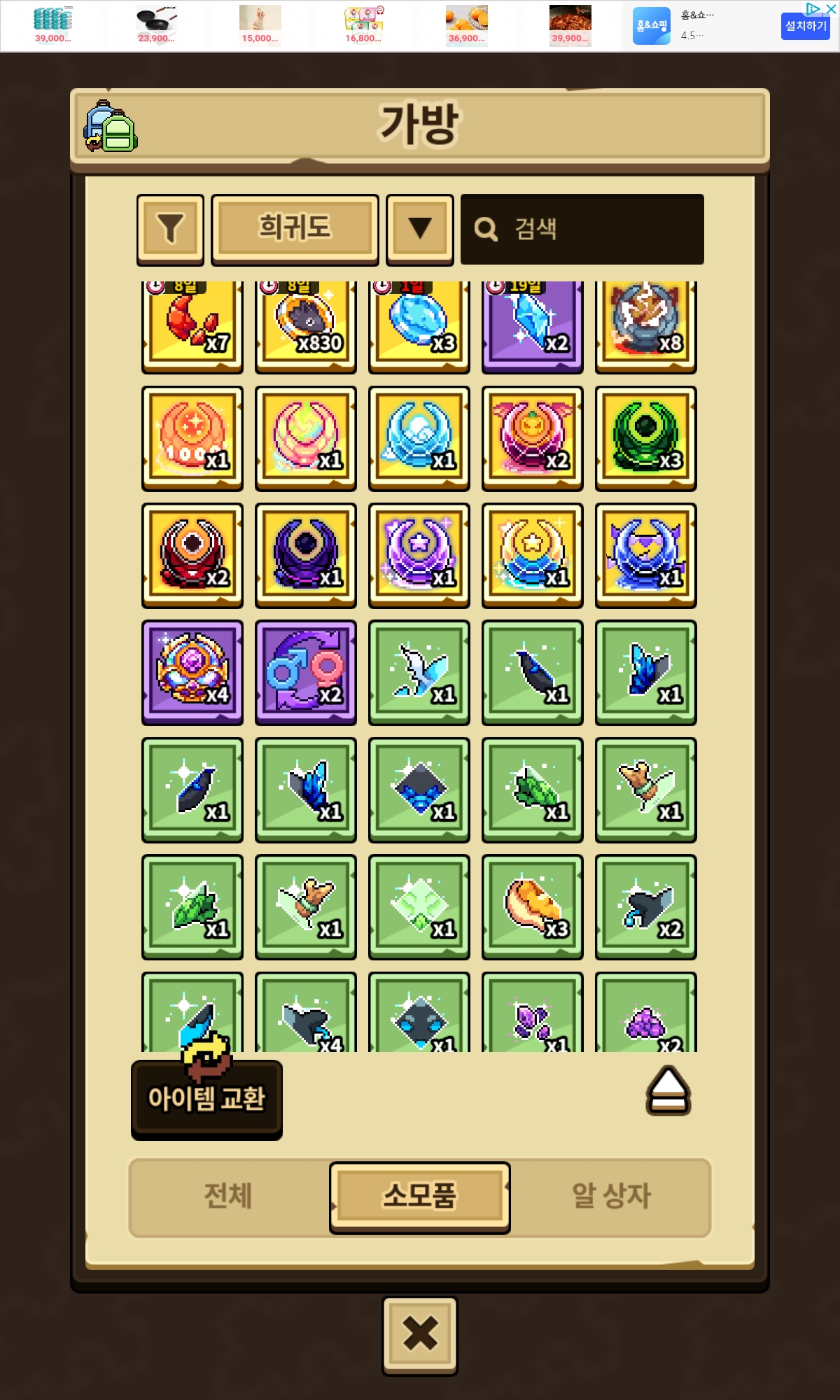Select the red shrimp item x7
This screenshot has width=840, height=1400.
(192, 325)
